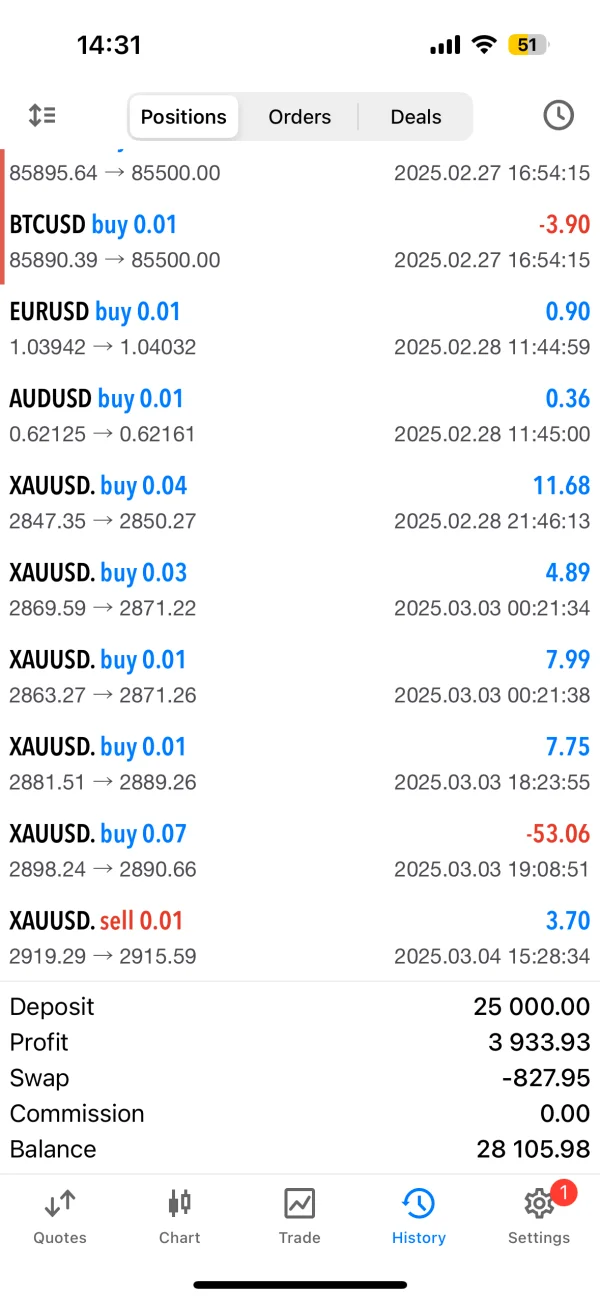Viewport: 600px width, 1301px height.
Task: Expand the AUDUSD buy 0.01 position
Action: tap(300, 416)
